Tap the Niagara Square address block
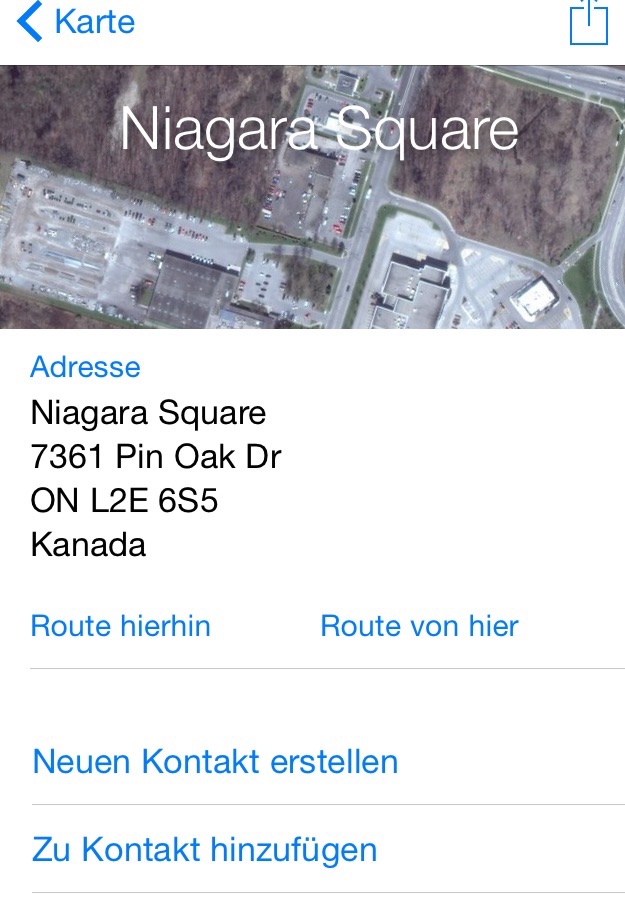 156,478
